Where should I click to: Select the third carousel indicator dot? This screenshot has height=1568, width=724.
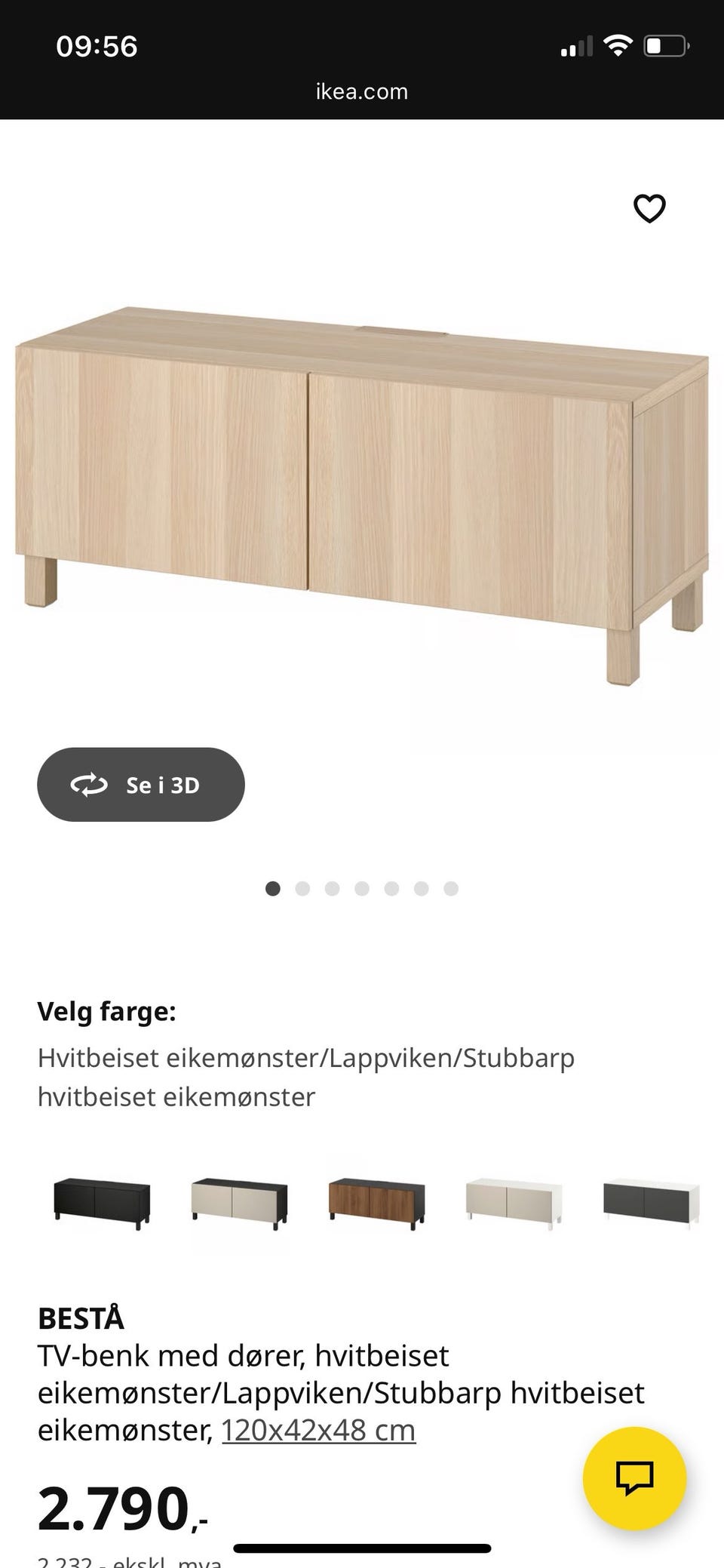[x=333, y=889]
